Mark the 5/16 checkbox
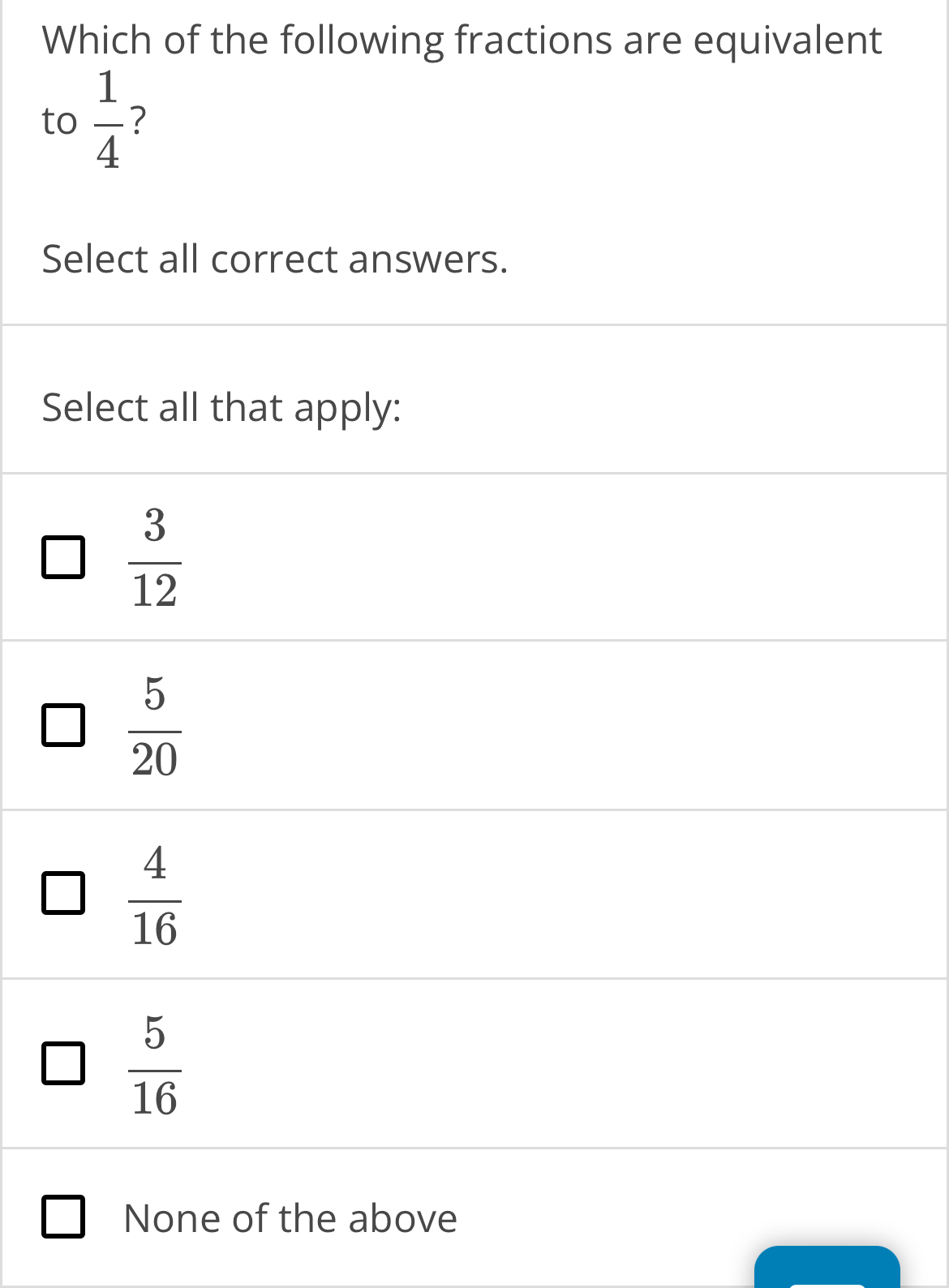This screenshot has height=1288, width=949. click(63, 1063)
